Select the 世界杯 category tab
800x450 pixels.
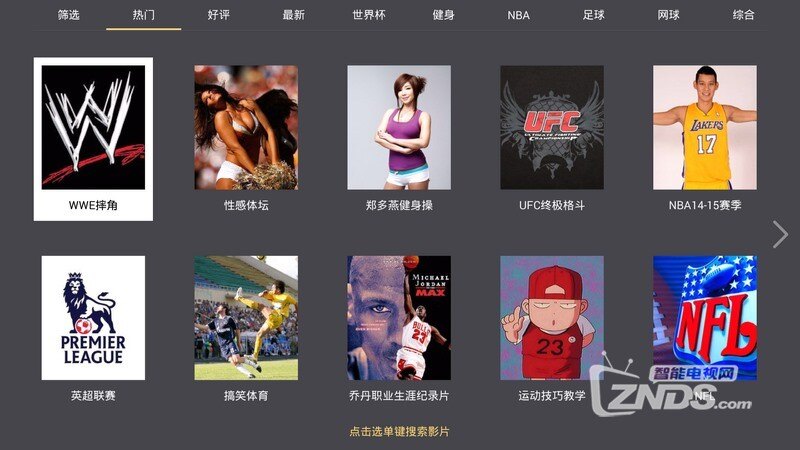click(x=368, y=15)
